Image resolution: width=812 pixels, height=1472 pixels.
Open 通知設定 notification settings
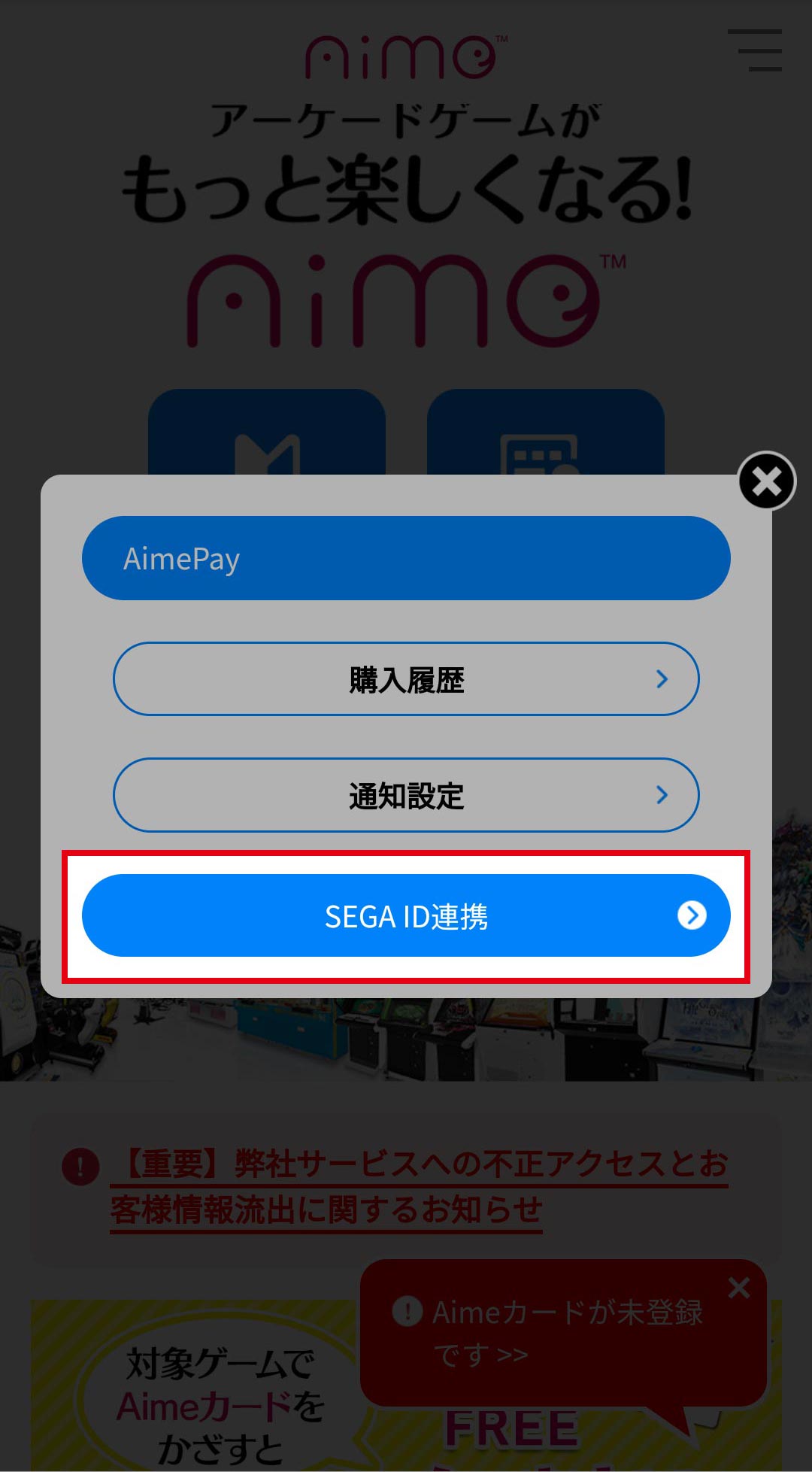(x=406, y=795)
